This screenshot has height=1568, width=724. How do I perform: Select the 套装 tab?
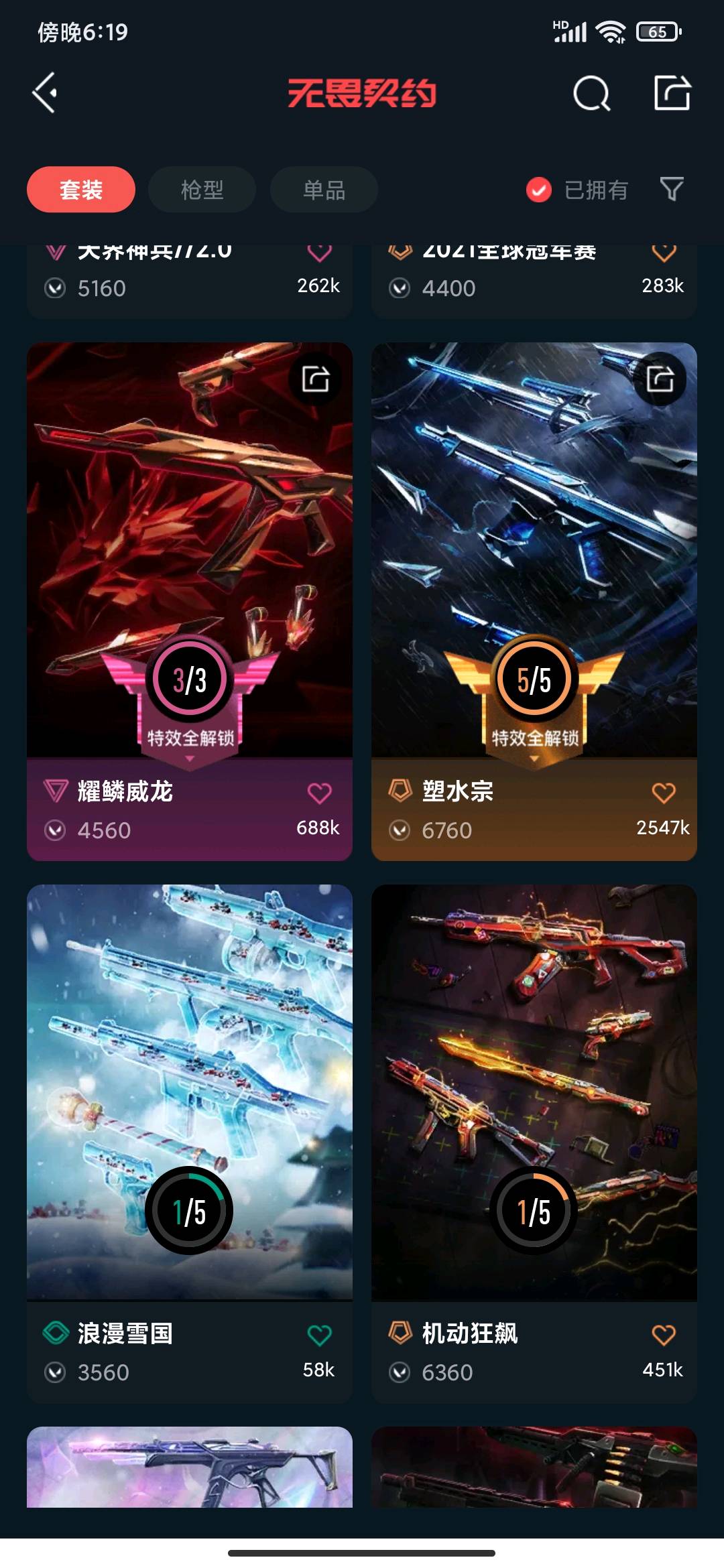pyautogui.click(x=81, y=190)
